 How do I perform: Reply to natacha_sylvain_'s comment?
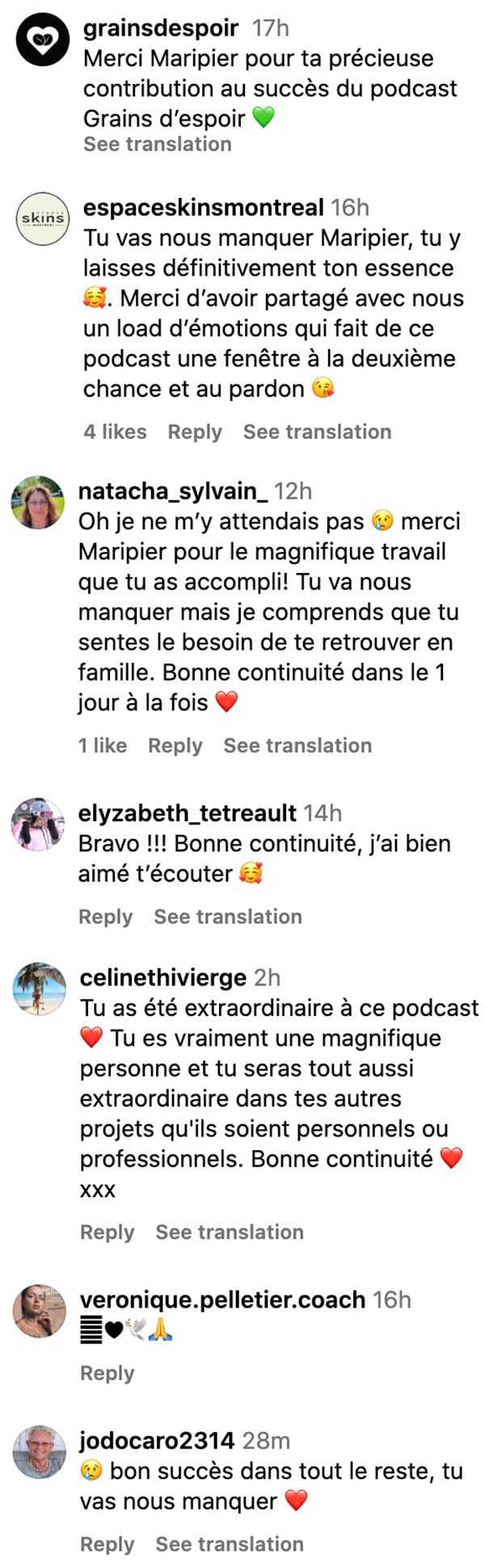175,746
